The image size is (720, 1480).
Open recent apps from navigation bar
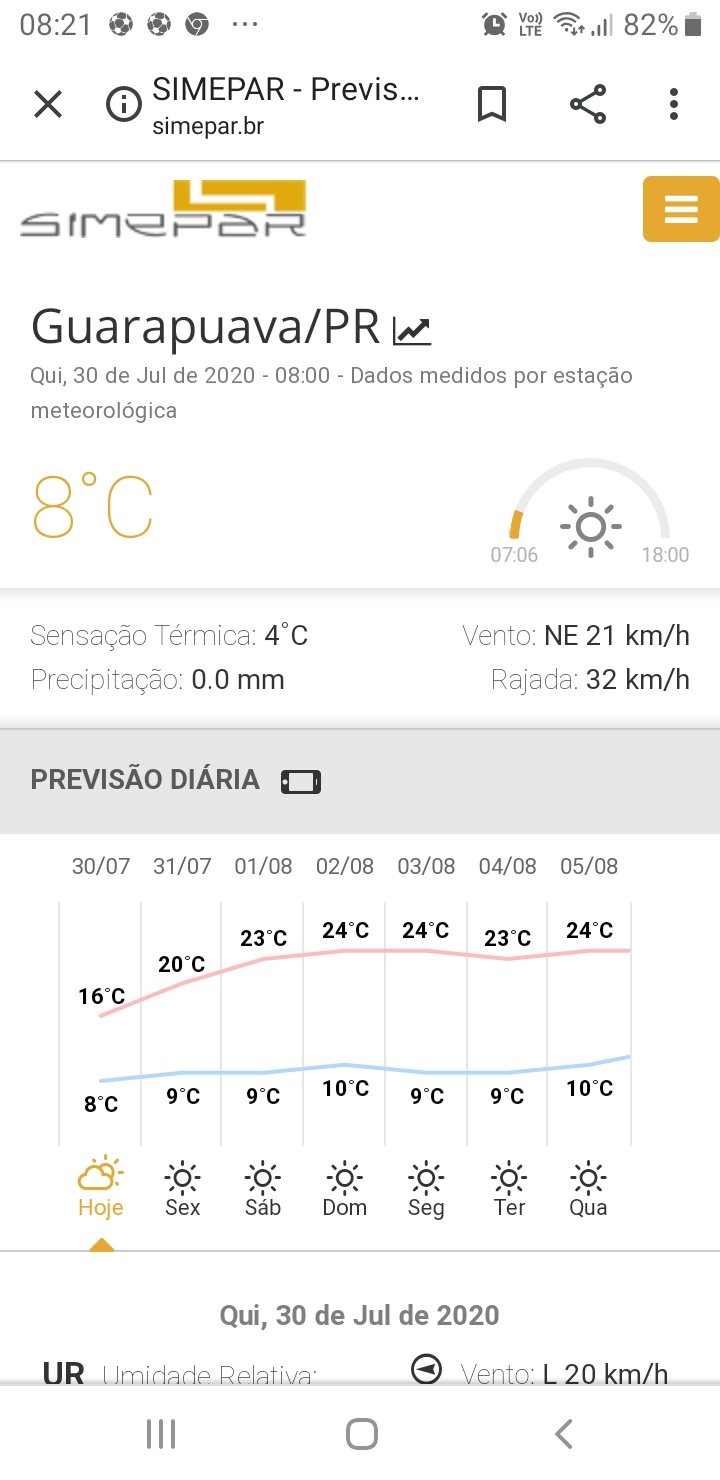tap(161, 1434)
